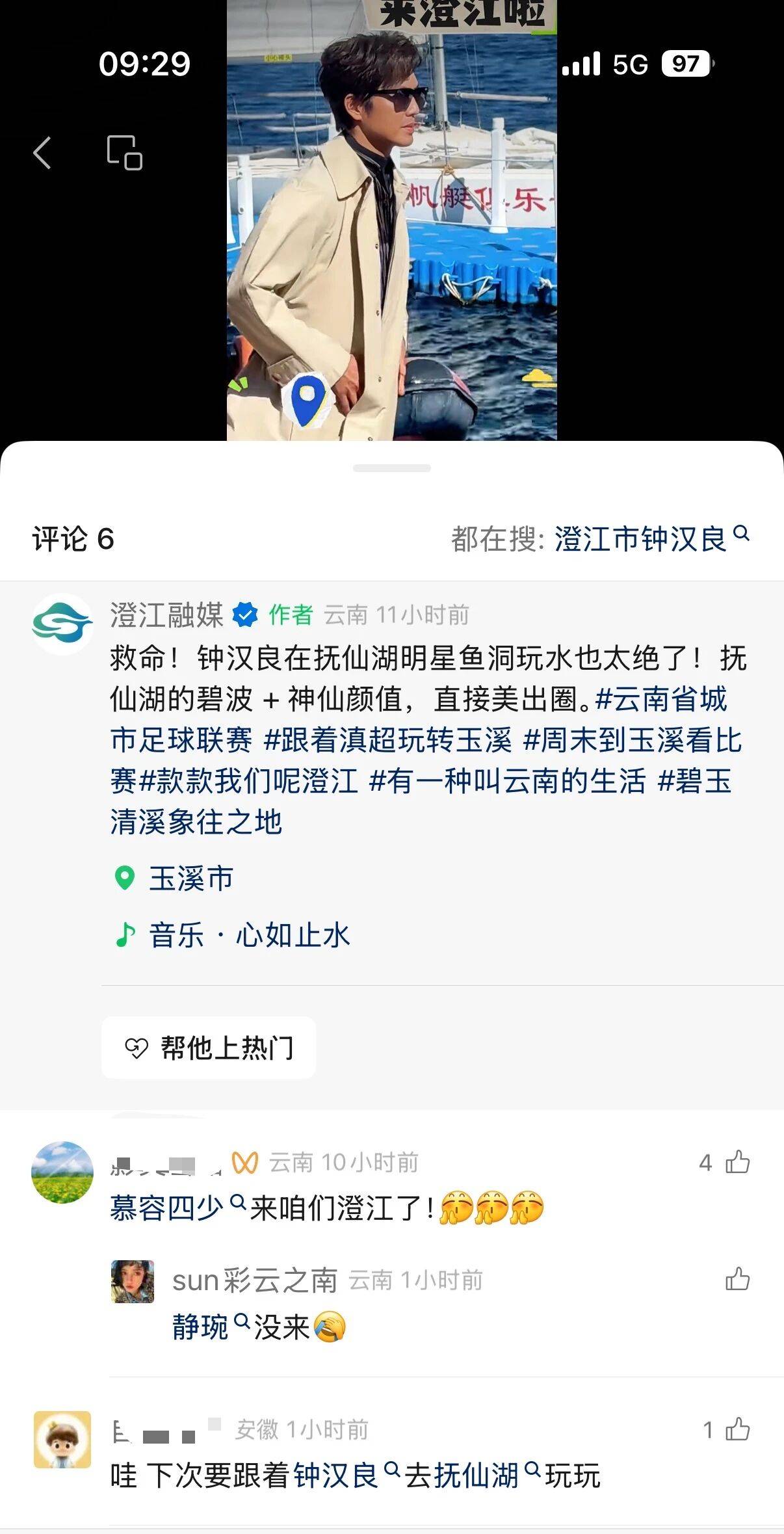
Task: Like the comment about going to 抚仙湖
Action: point(737,1429)
